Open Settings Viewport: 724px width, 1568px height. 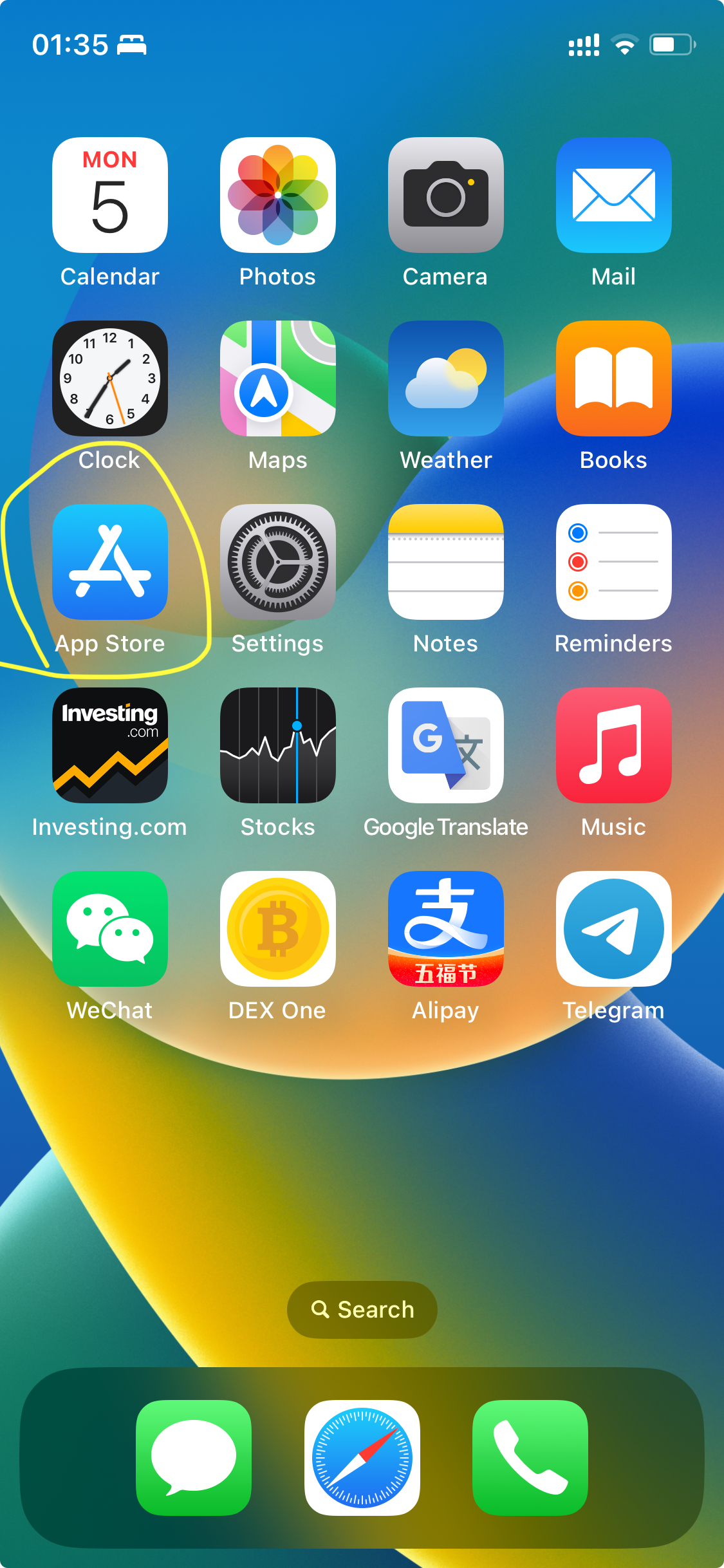point(278,562)
